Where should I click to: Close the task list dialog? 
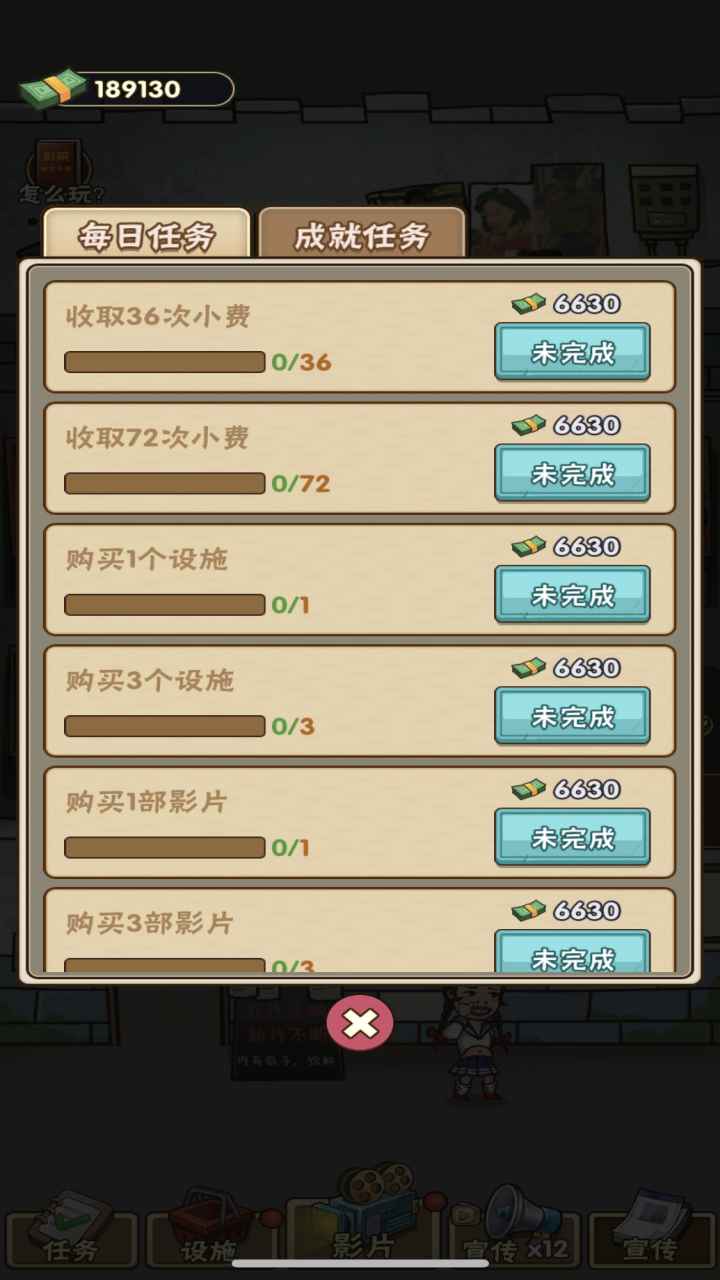tap(360, 1022)
